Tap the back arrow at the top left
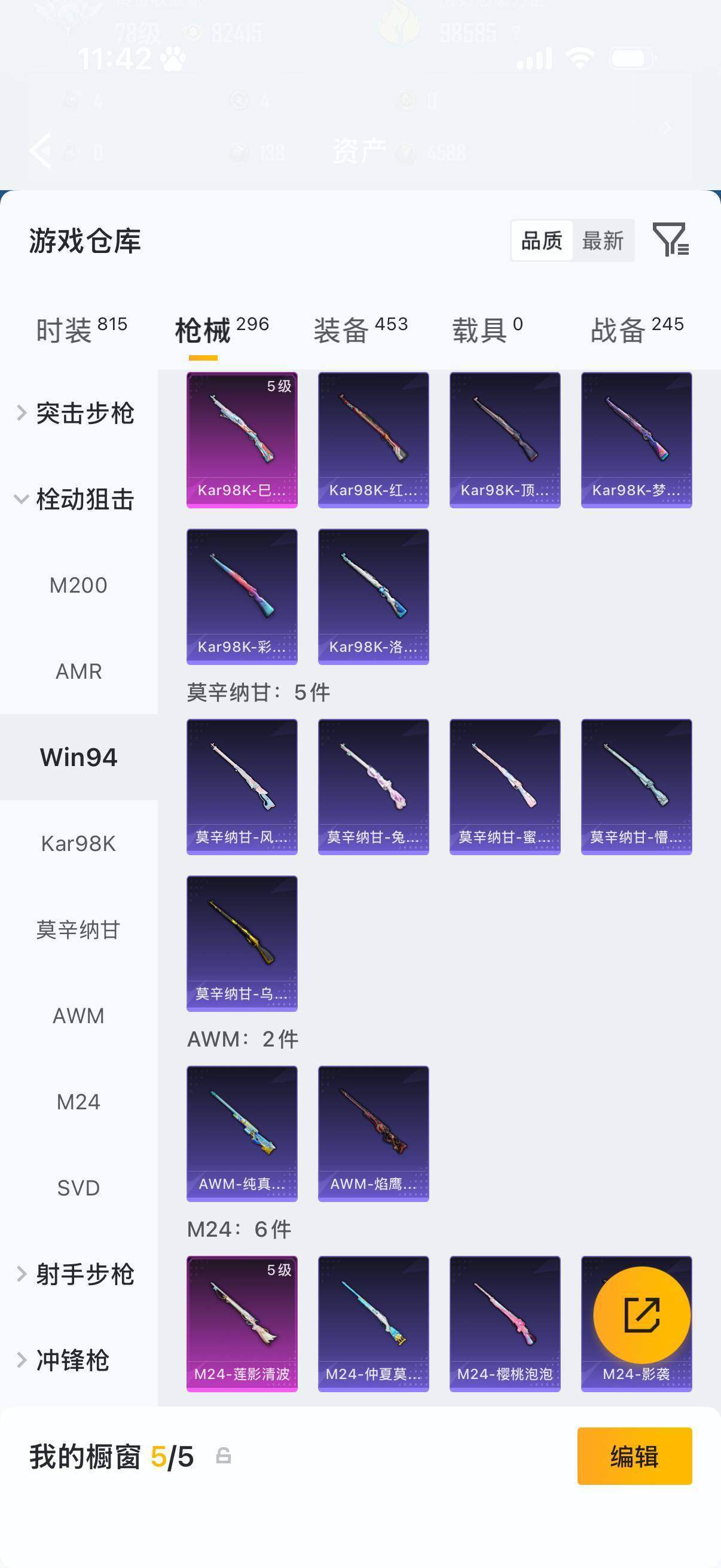Image resolution: width=721 pixels, height=1568 pixels. [40, 151]
